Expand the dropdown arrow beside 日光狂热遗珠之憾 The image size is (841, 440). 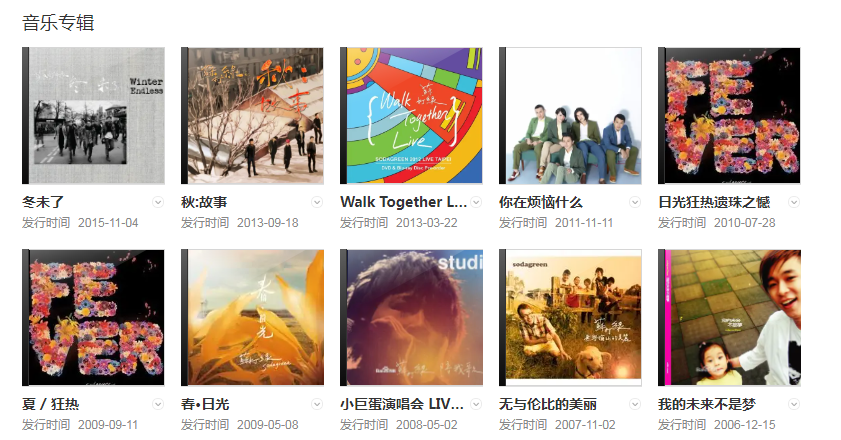click(x=794, y=202)
